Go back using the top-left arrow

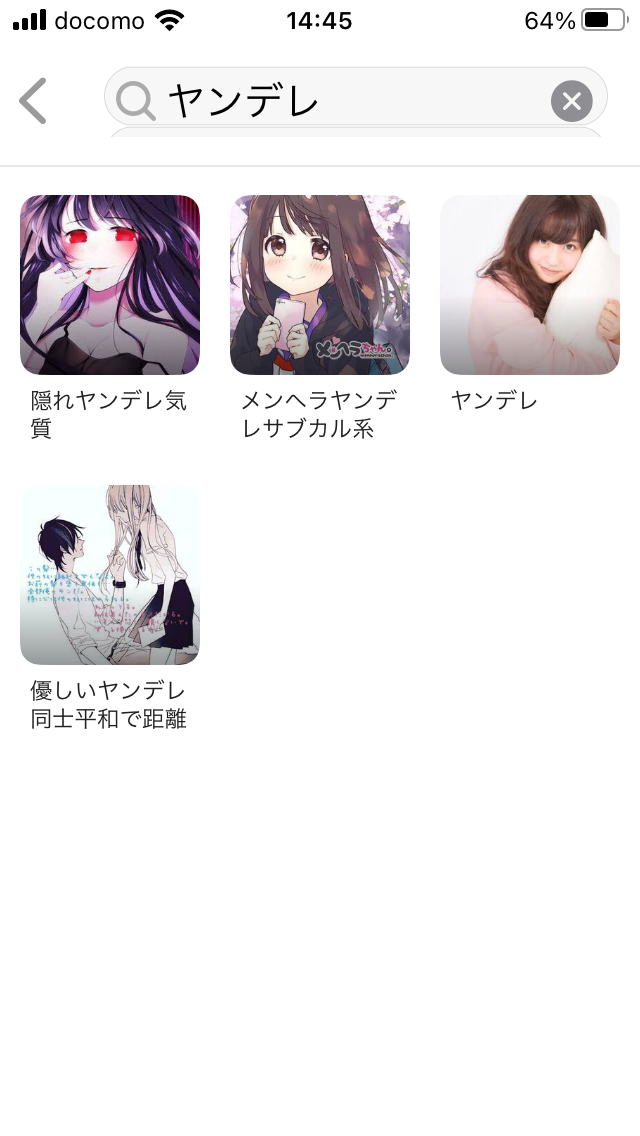(33, 101)
